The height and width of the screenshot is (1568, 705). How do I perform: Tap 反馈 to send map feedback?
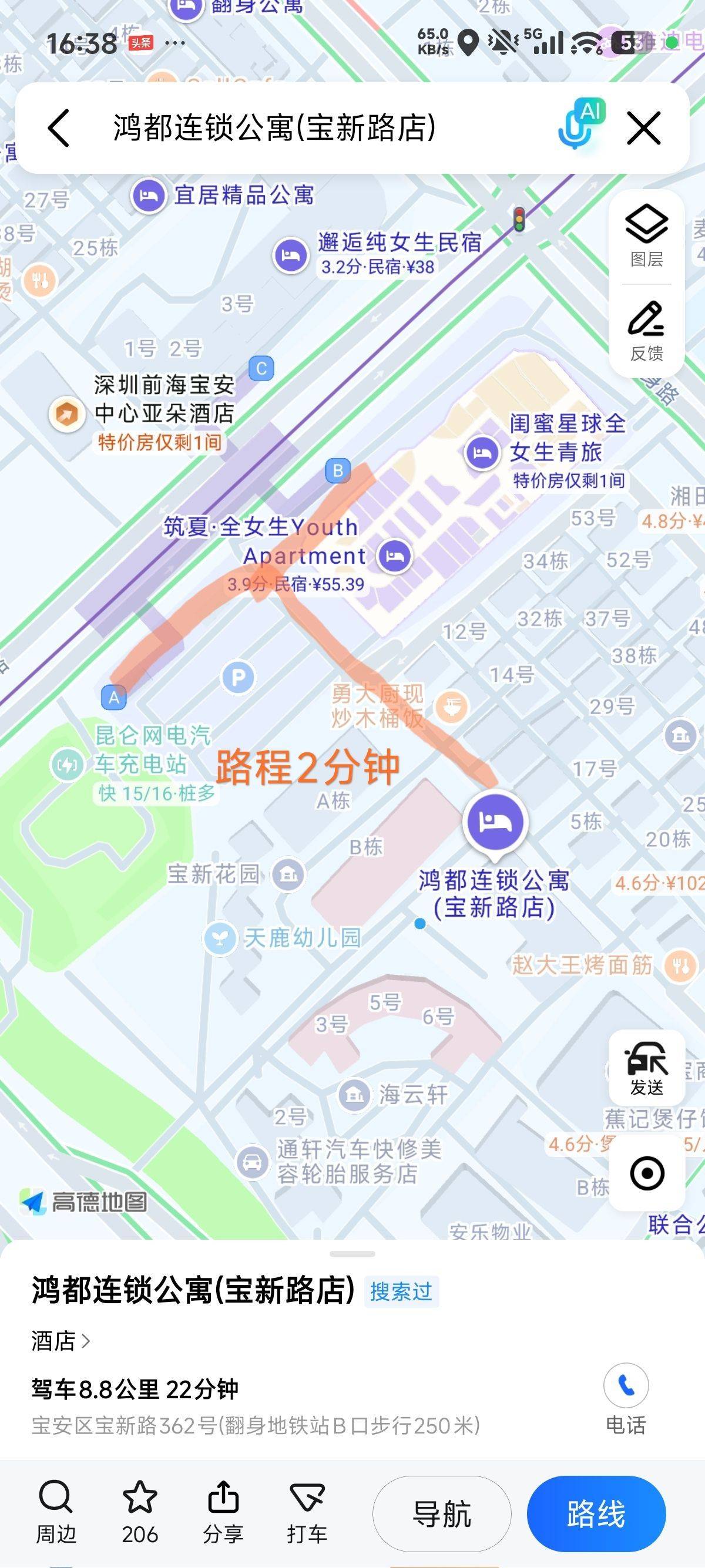click(x=646, y=331)
